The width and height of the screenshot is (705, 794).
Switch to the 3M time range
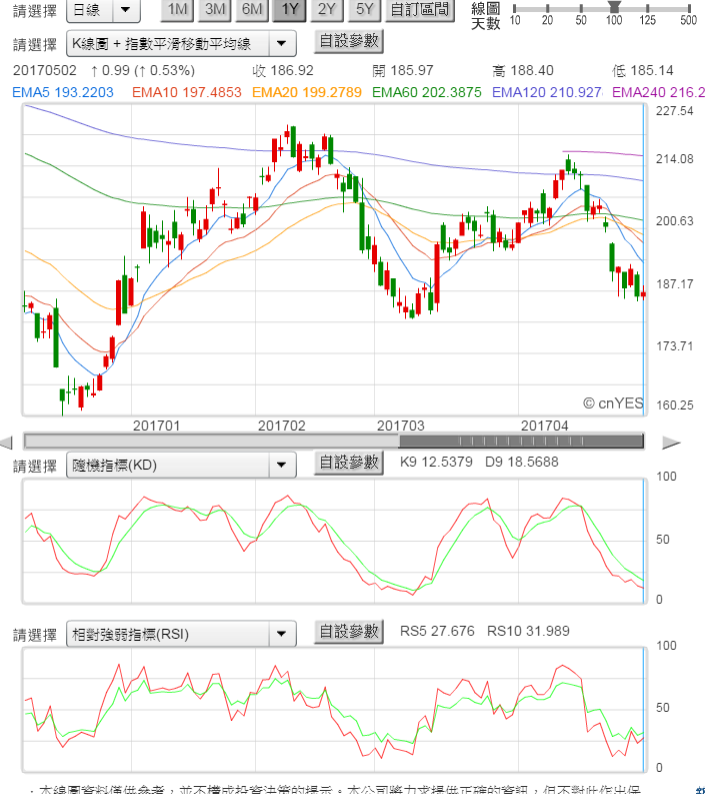pyautogui.click(x=215, y=11)
